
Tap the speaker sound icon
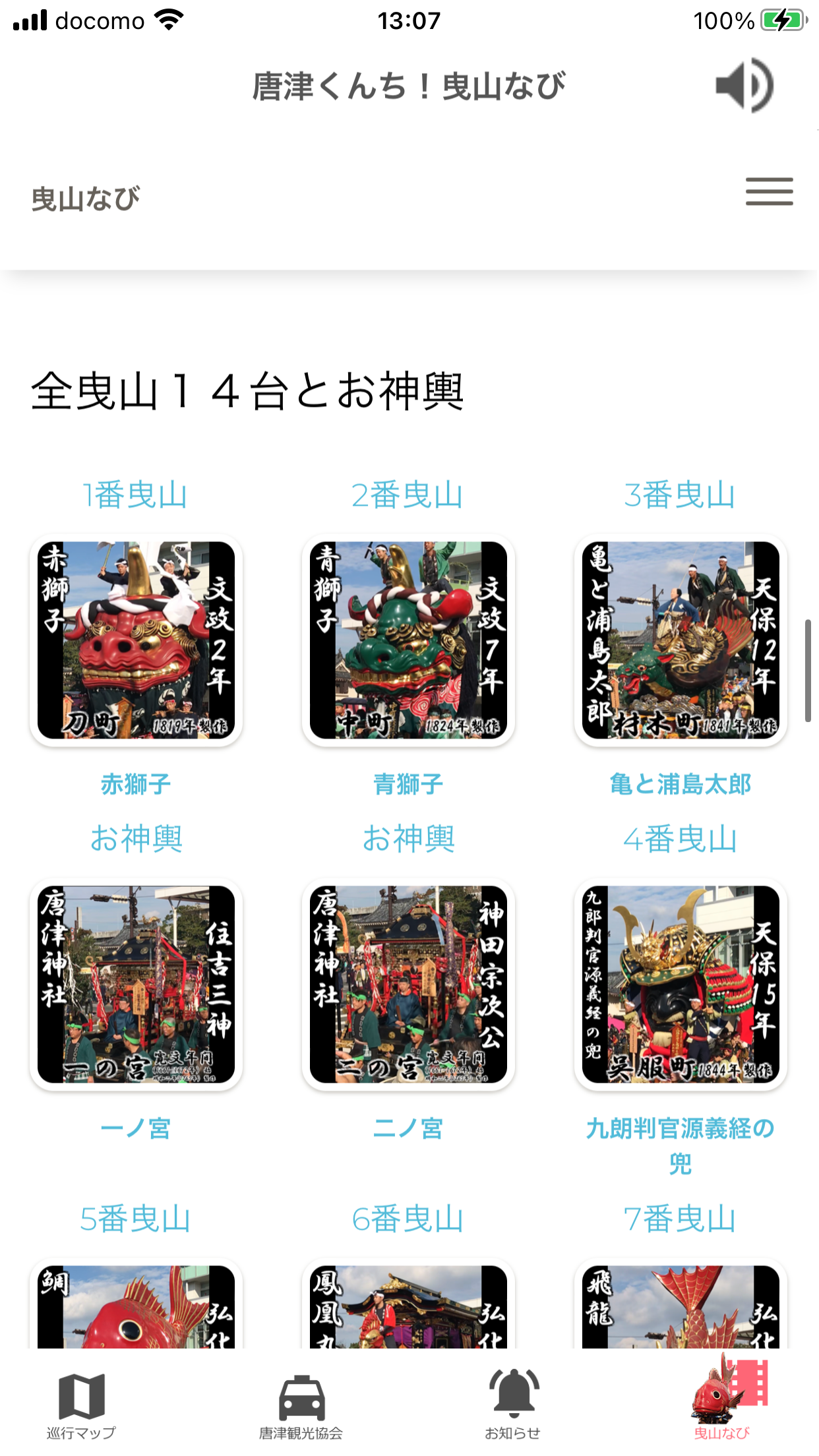click(x=744, y=86)
